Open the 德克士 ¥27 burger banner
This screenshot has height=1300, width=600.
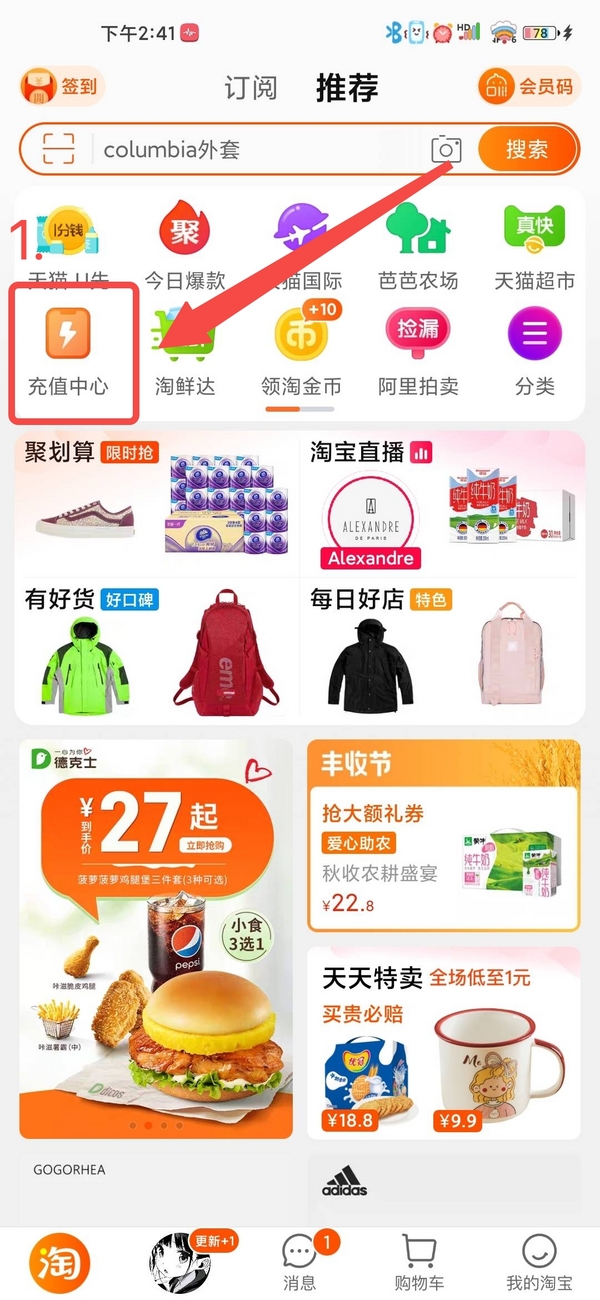(x=156, y=938)
